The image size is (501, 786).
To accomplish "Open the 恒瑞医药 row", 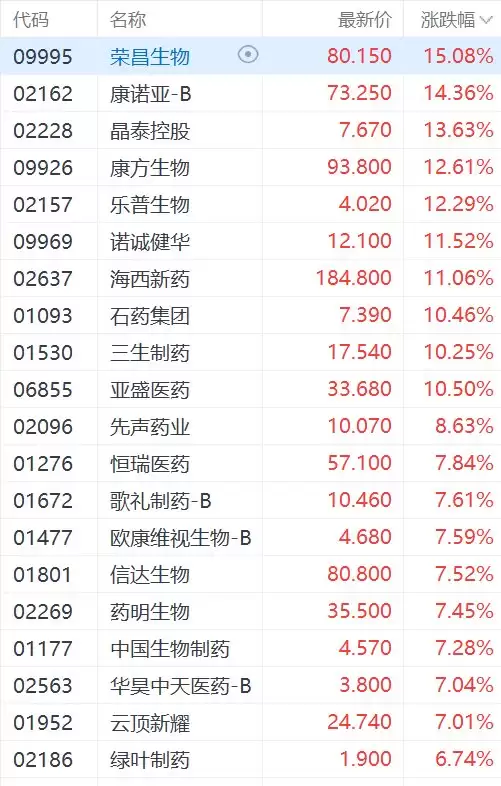I will 250,464.
